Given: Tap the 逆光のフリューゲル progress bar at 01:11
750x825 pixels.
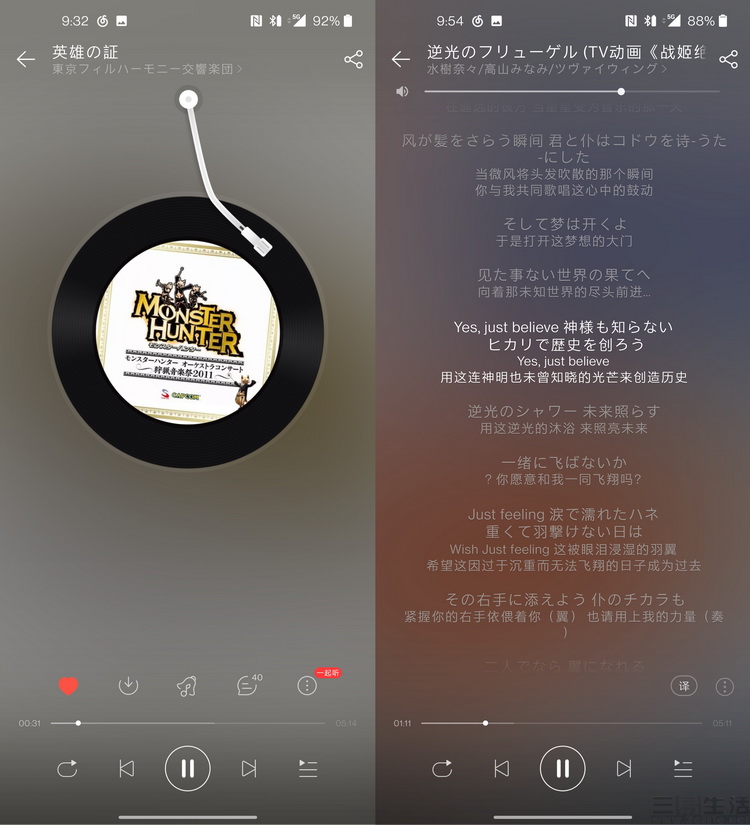Looking at the screenshot, I should [486, 722].
